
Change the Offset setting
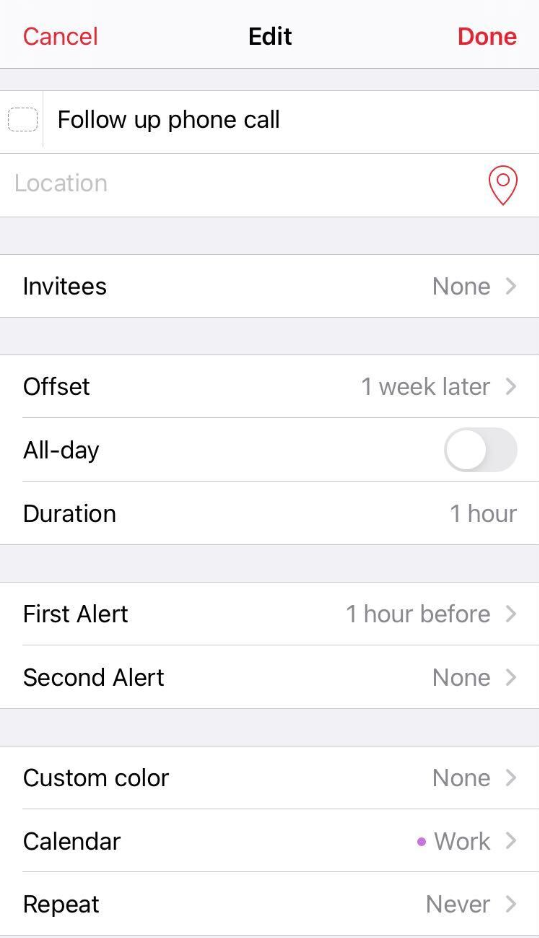pyautogui.click(x=269, y=386)
